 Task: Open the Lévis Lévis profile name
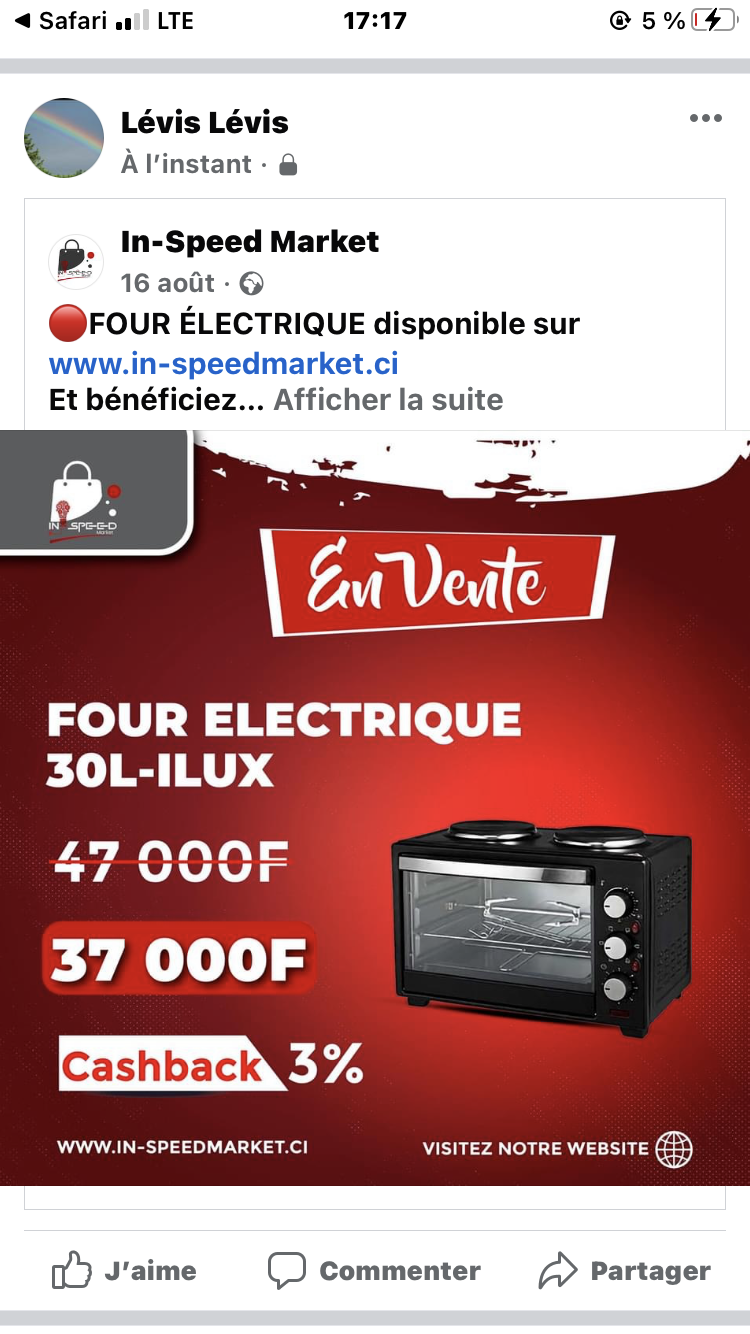[x=205, y=123]
